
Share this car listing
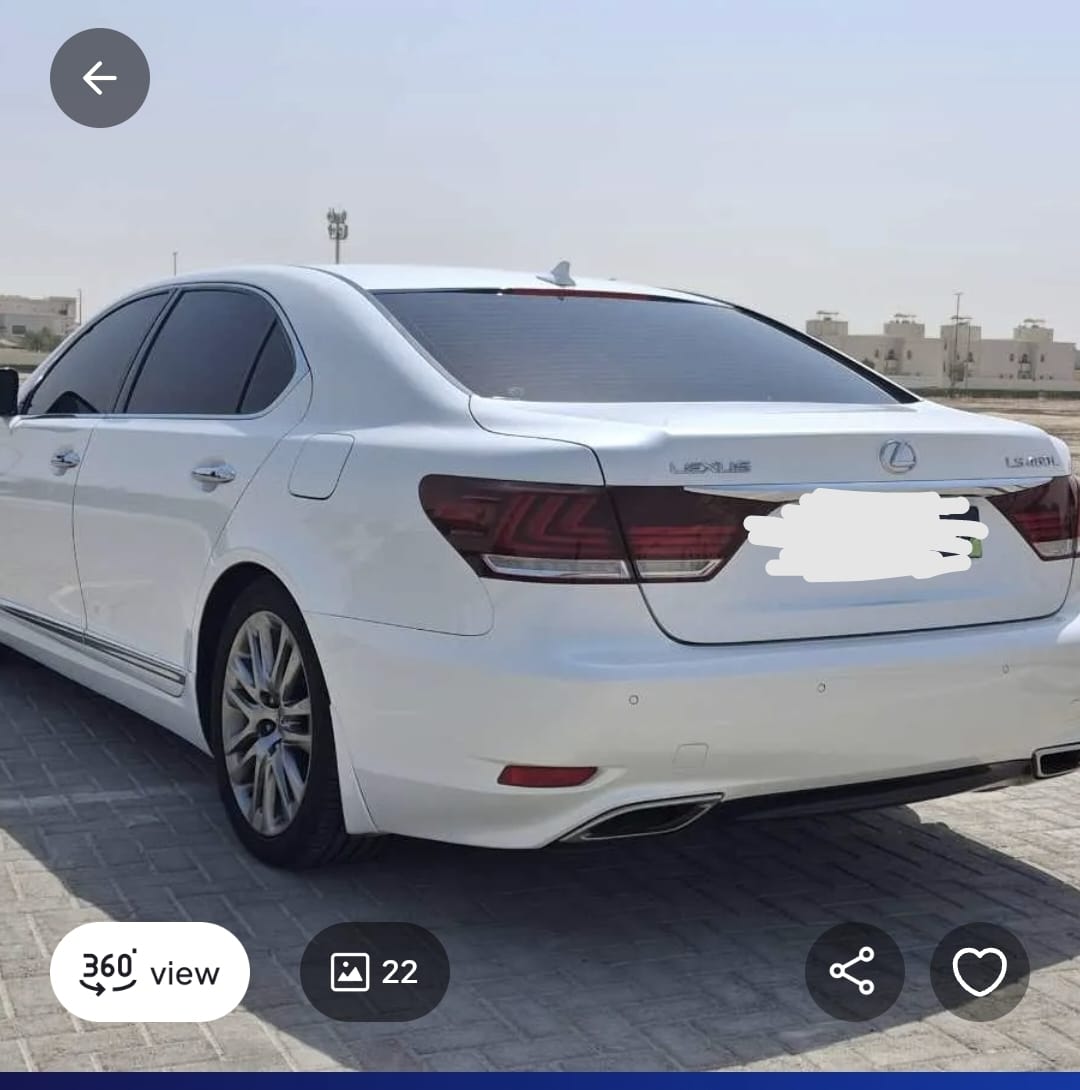pyautogui.click(x=854, y=972)
